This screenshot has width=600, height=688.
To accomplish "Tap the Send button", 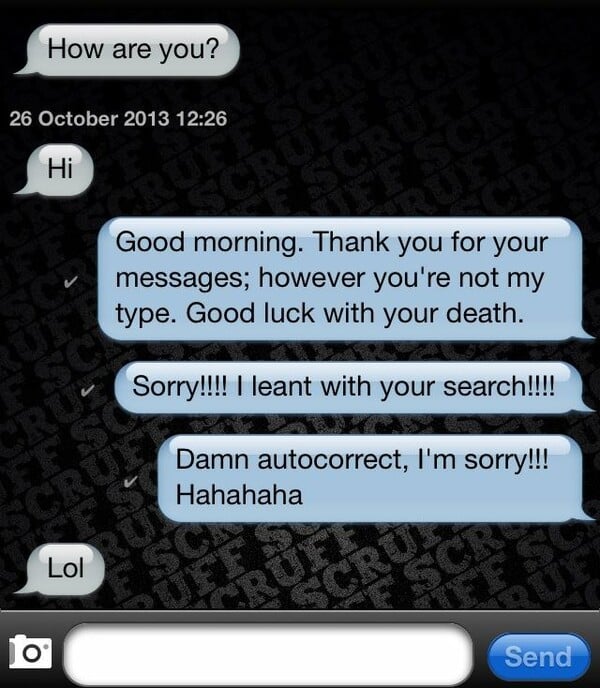I will (537, 656).
